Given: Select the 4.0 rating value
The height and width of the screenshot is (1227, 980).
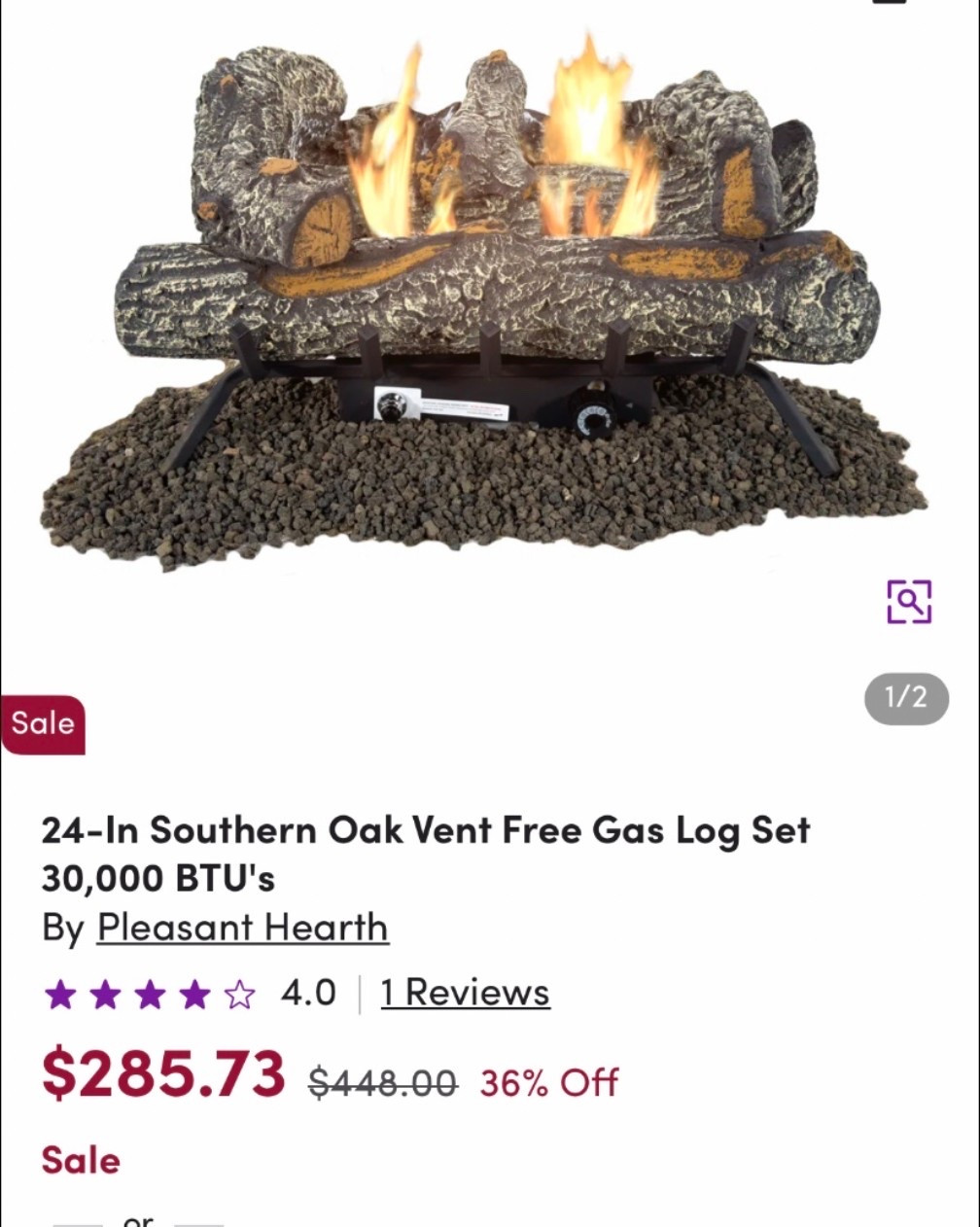Looking at the screenshot, I should (x=308, y=993).
